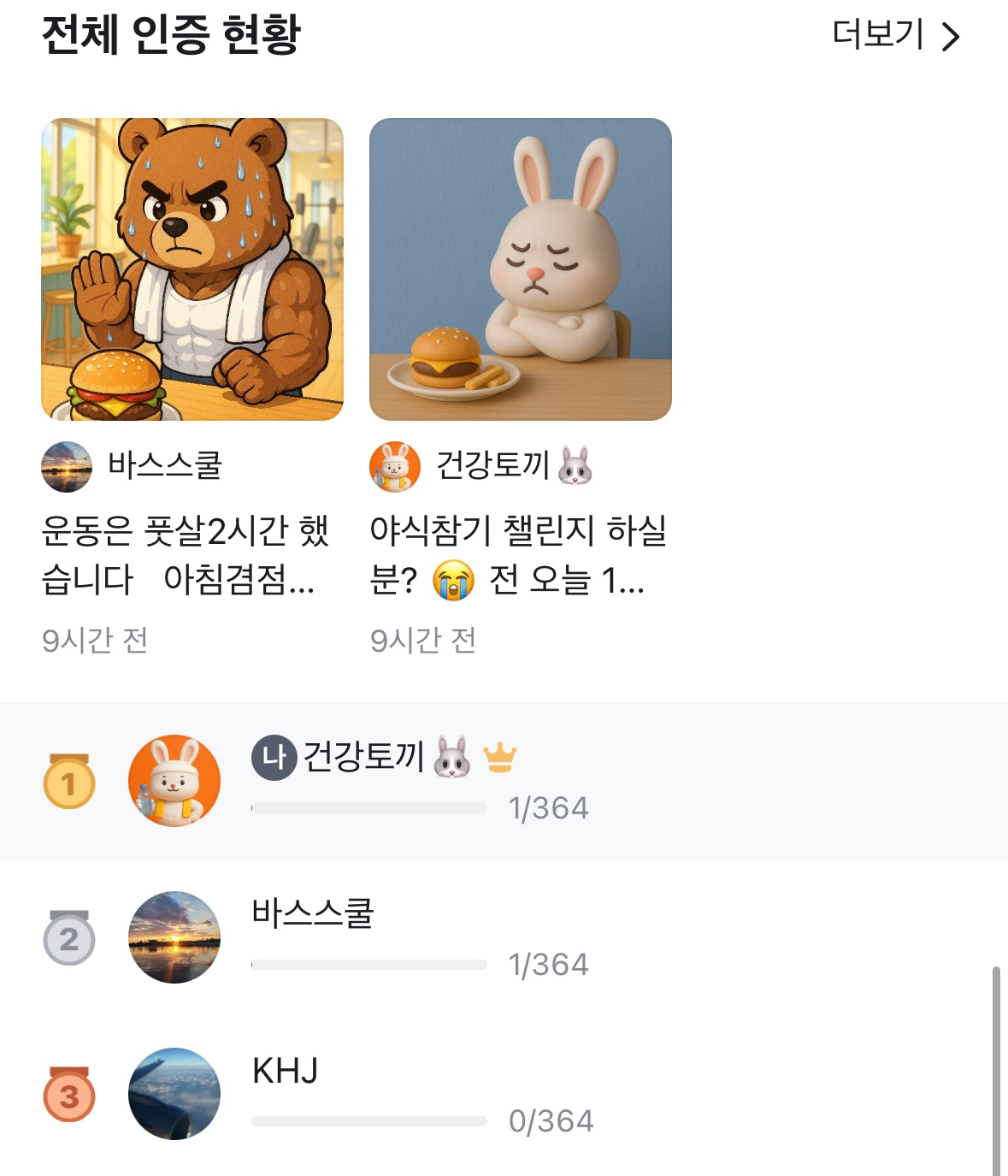Open 바스스쿨's bear burger certification post
The height and width of the screenshot is (1176, 1008).
point(192,269)
